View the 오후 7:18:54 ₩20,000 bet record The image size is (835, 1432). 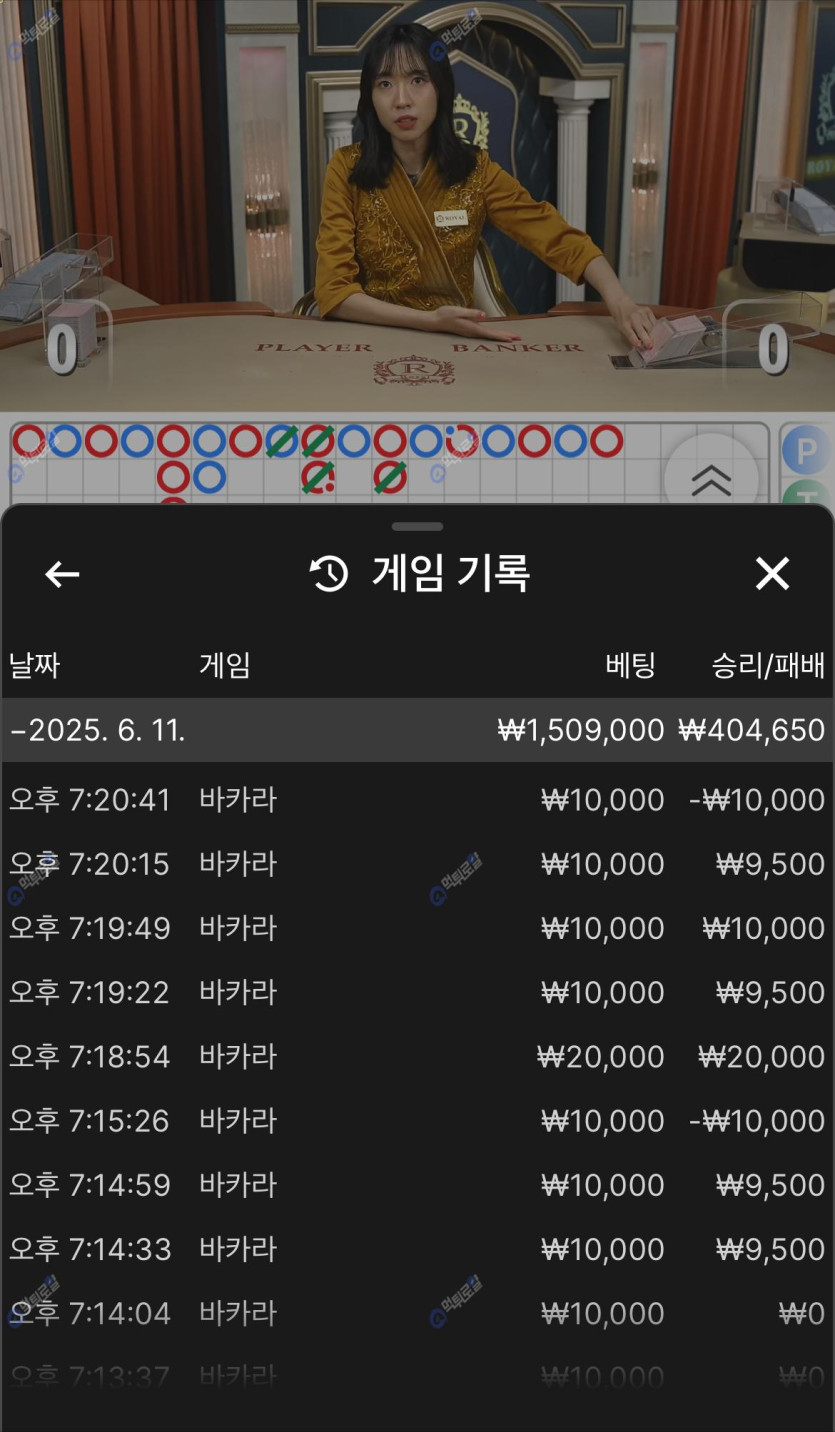point(417,1057)
